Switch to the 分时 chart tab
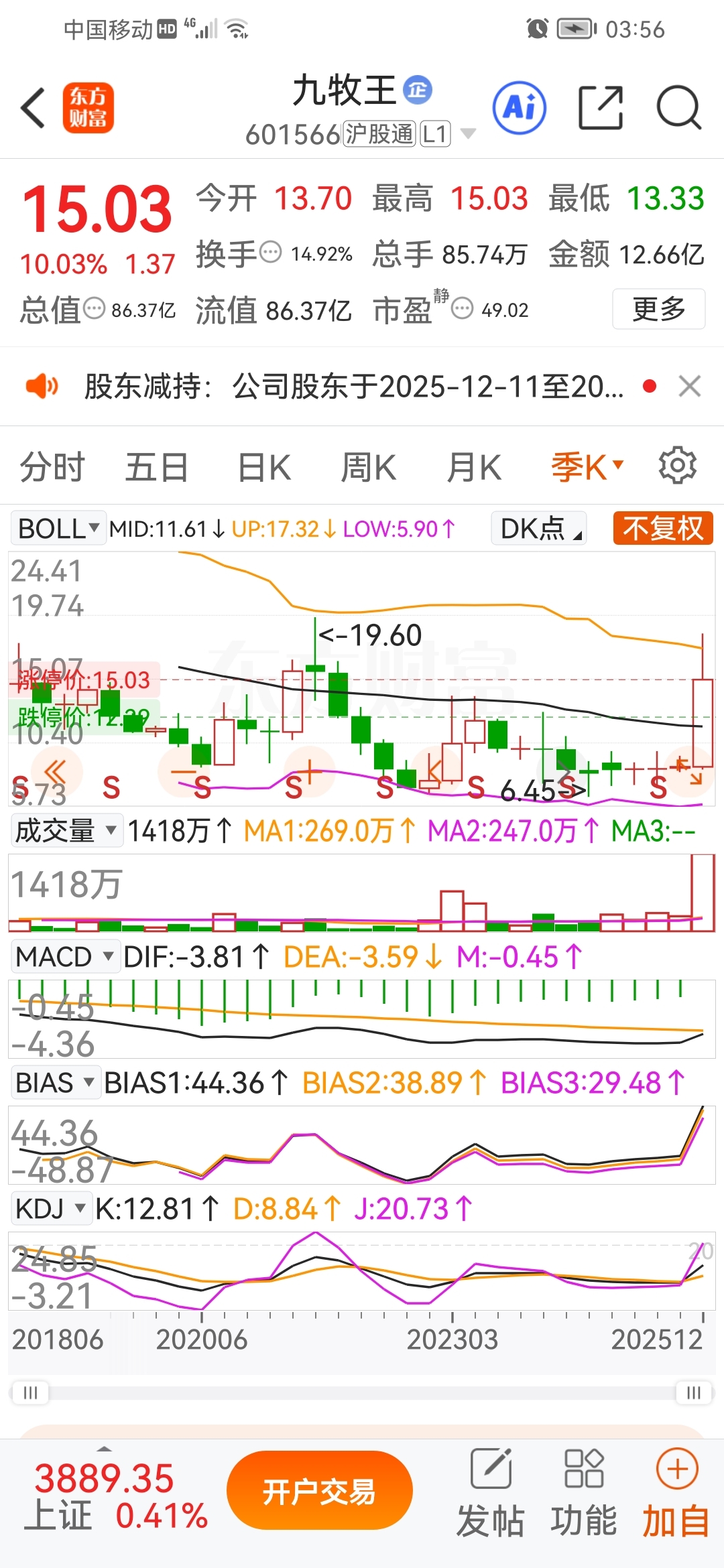This screenshot has width=724, height=1568. click(52, 467)
